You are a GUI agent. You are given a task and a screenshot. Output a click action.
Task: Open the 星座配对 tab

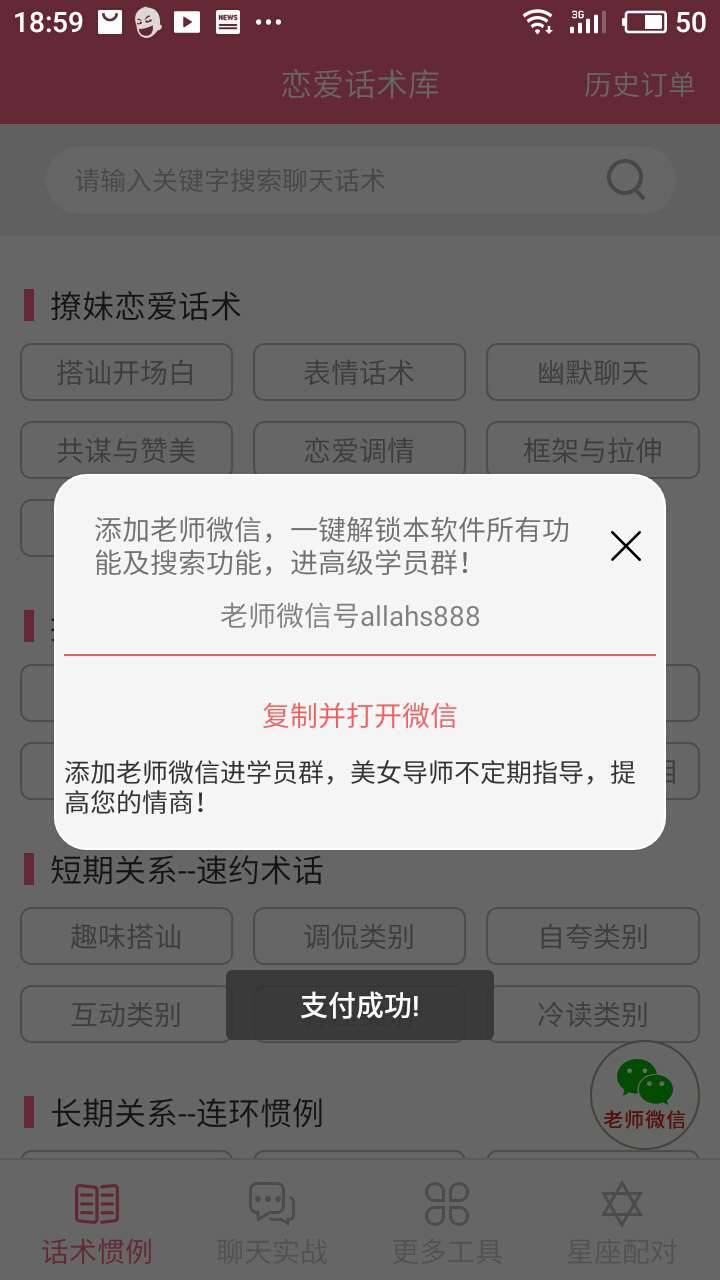(x=622, y=1222)
